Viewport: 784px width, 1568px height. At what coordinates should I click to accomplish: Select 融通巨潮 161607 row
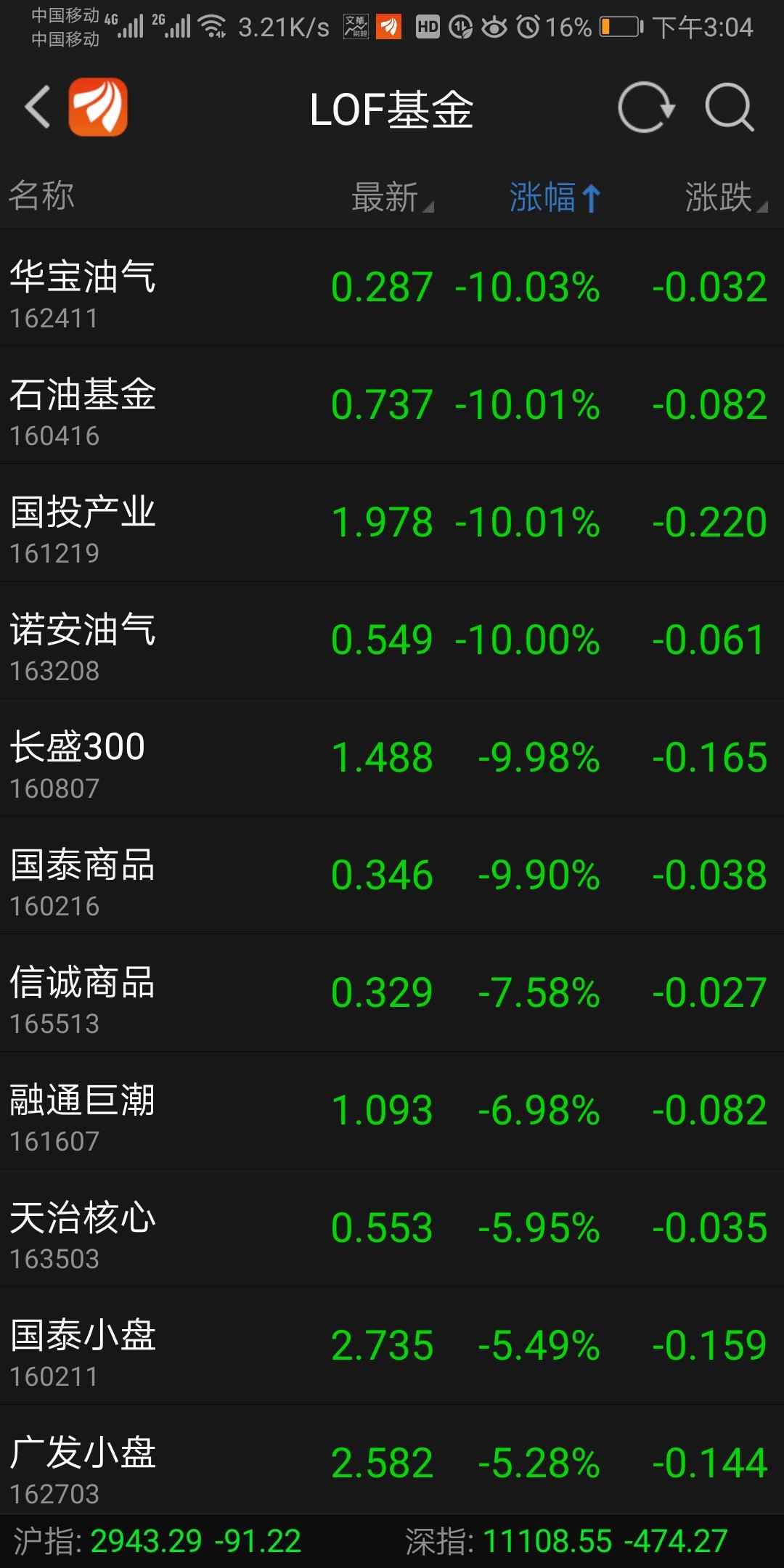point(392,1111)
